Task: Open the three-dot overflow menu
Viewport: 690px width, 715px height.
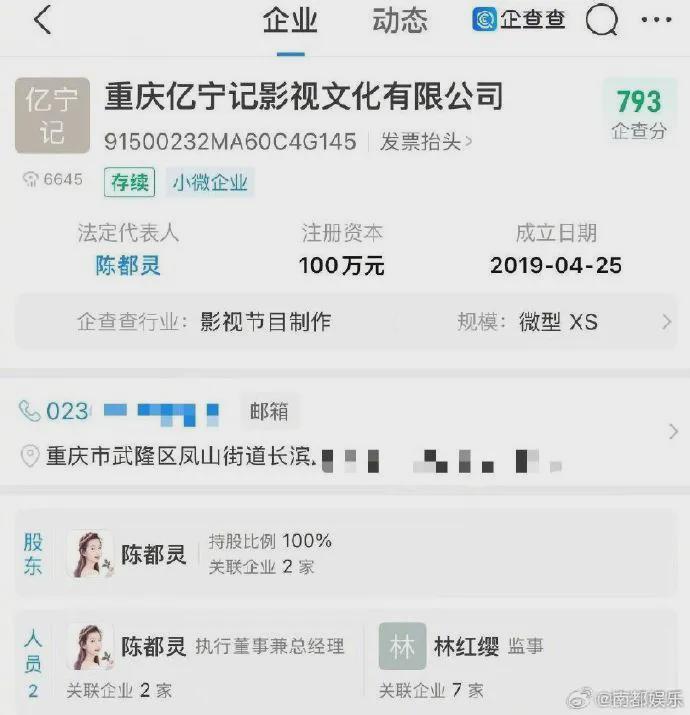Action: pos(656,21)
